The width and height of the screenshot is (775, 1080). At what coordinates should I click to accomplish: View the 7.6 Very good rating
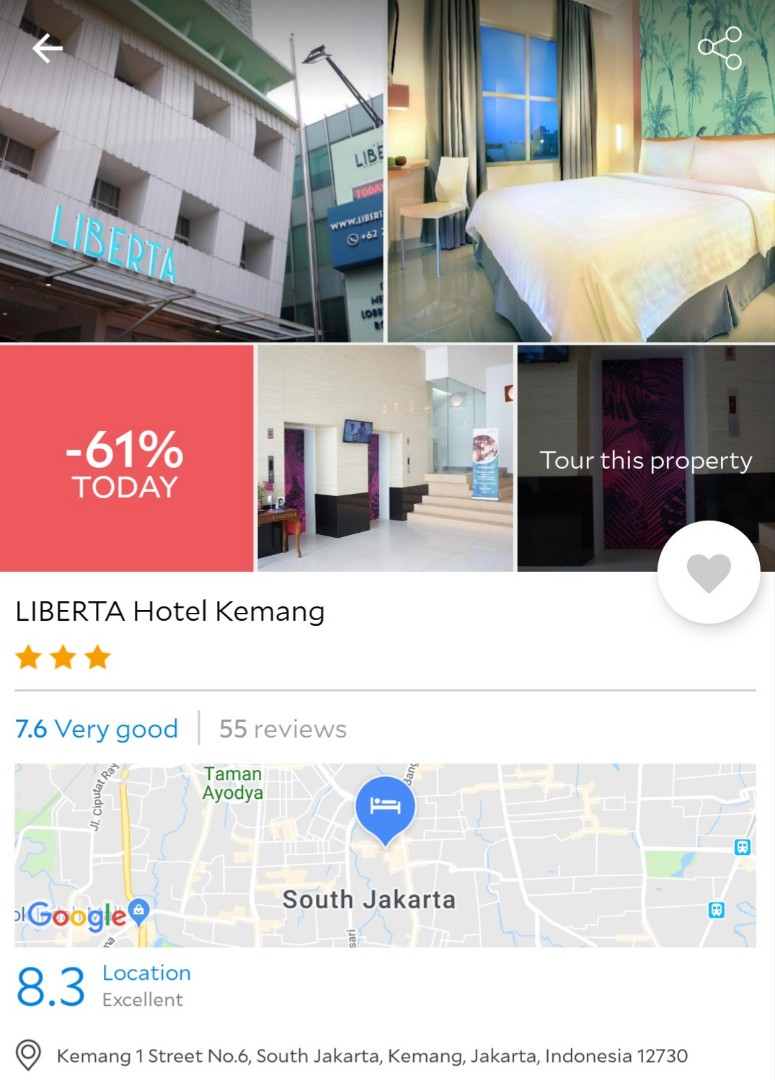pos(97,729)
